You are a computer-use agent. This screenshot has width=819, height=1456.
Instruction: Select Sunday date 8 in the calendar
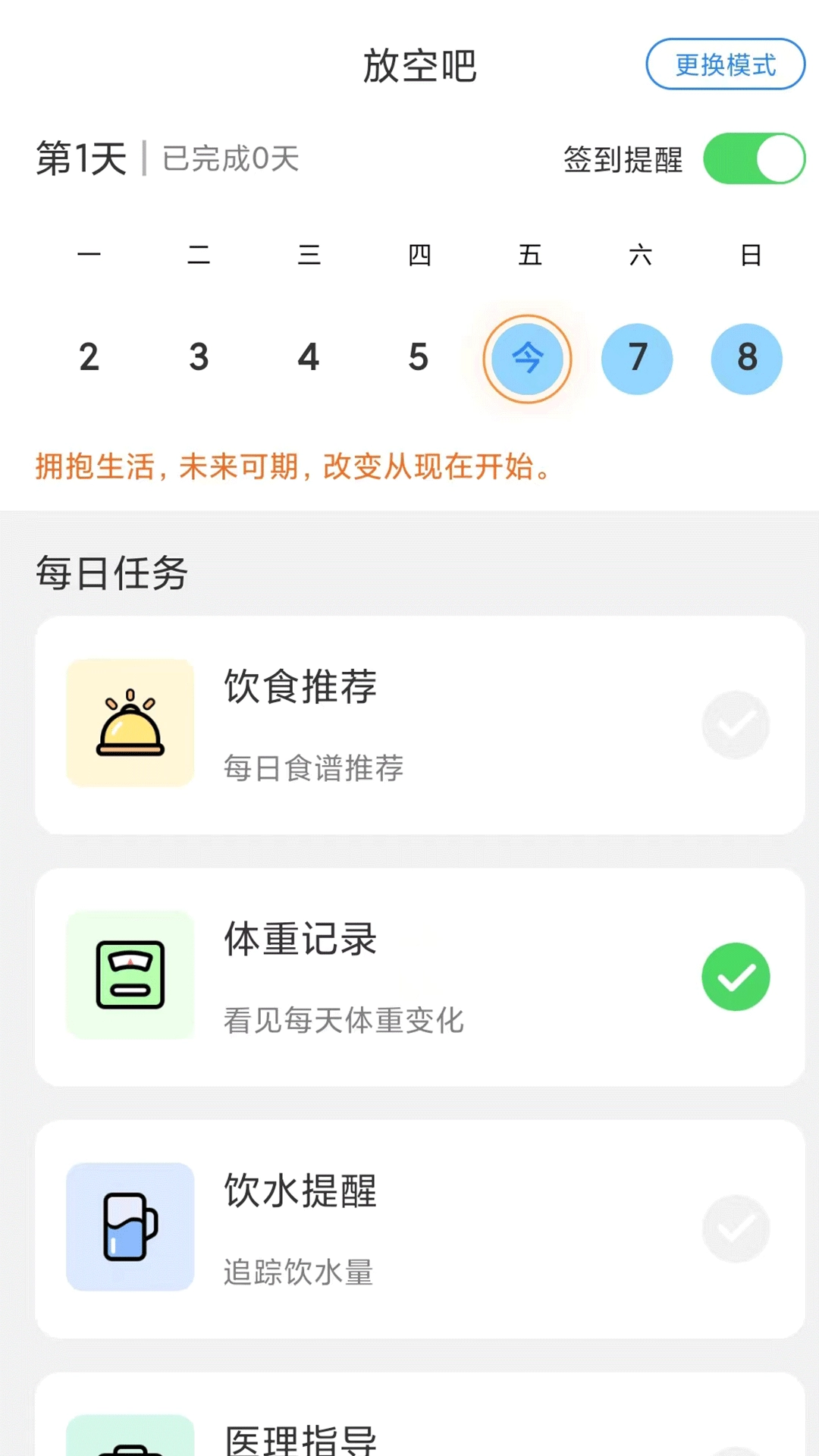tap(746, 359)
